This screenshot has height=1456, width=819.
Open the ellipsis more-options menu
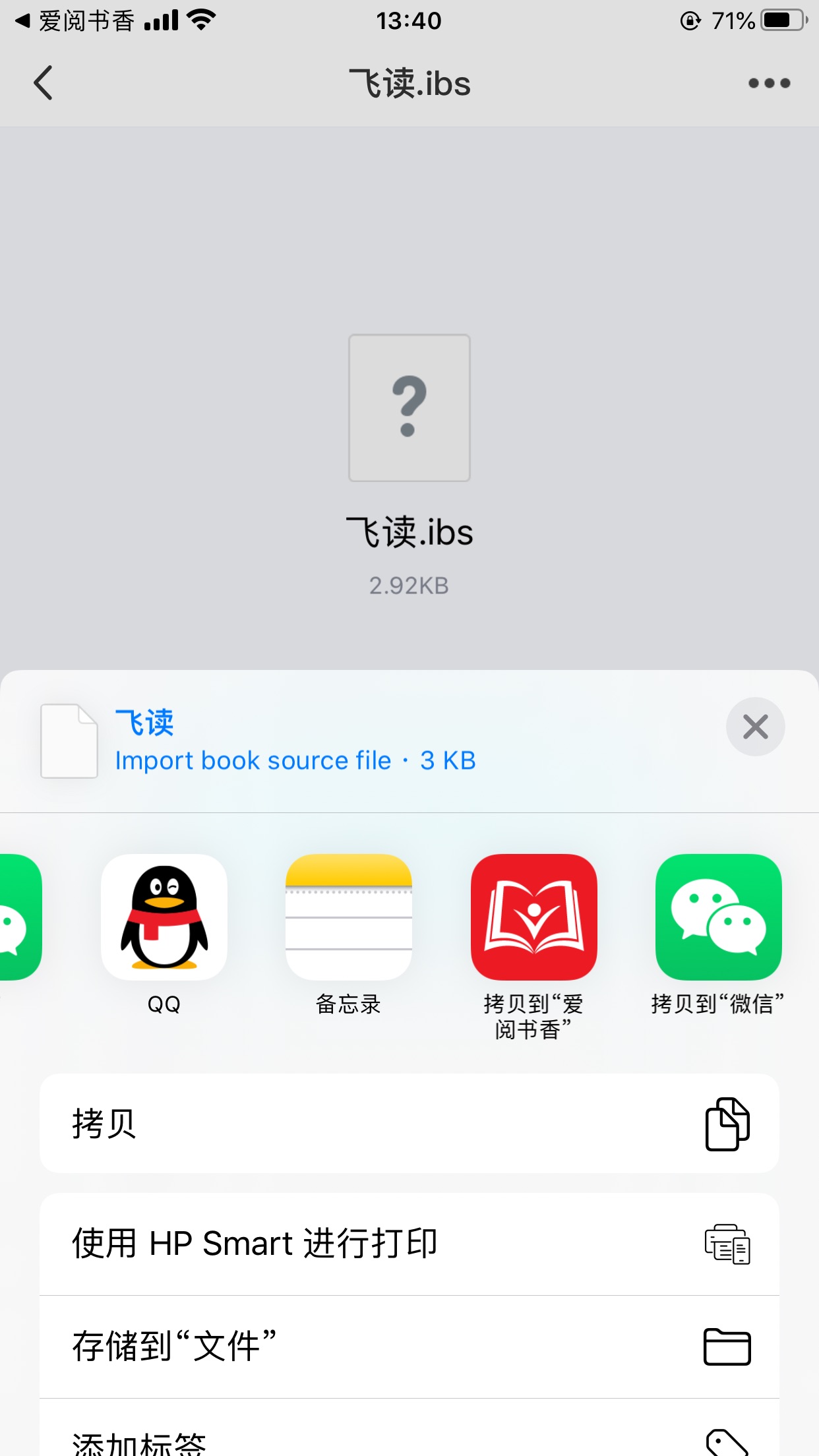coord(769,83)
